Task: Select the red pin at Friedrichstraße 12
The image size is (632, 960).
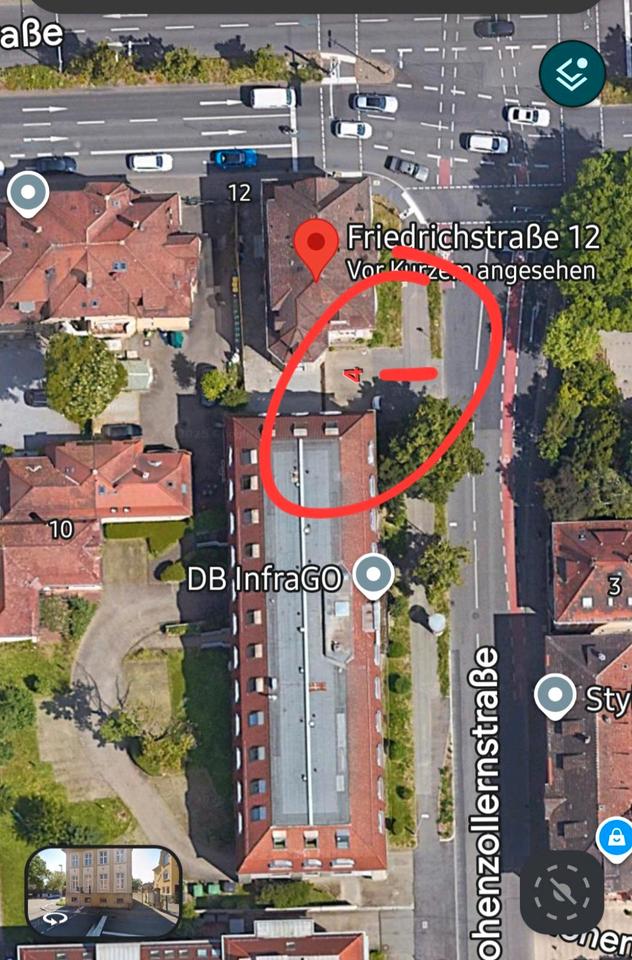Action: (318, 249)
